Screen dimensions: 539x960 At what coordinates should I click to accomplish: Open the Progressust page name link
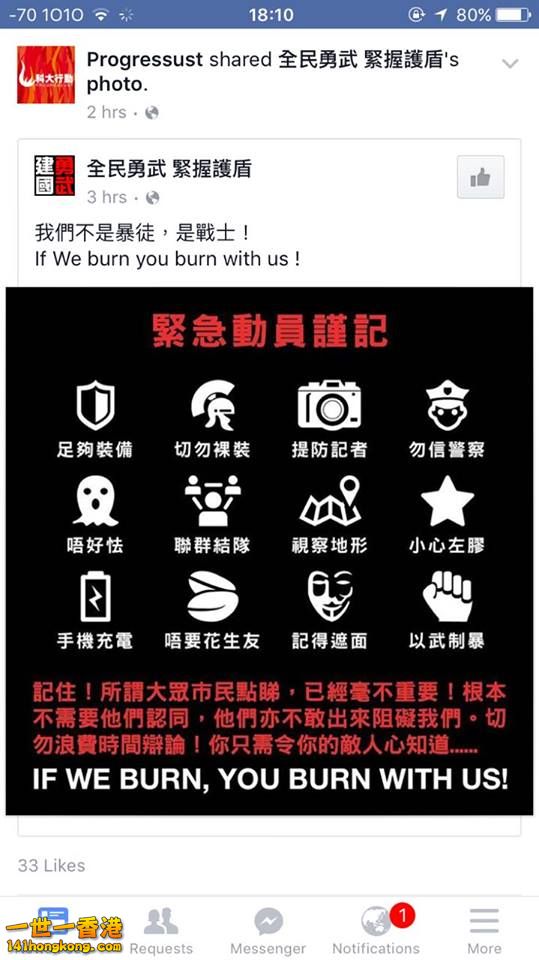pyautogui.click(x=145, y=60)
